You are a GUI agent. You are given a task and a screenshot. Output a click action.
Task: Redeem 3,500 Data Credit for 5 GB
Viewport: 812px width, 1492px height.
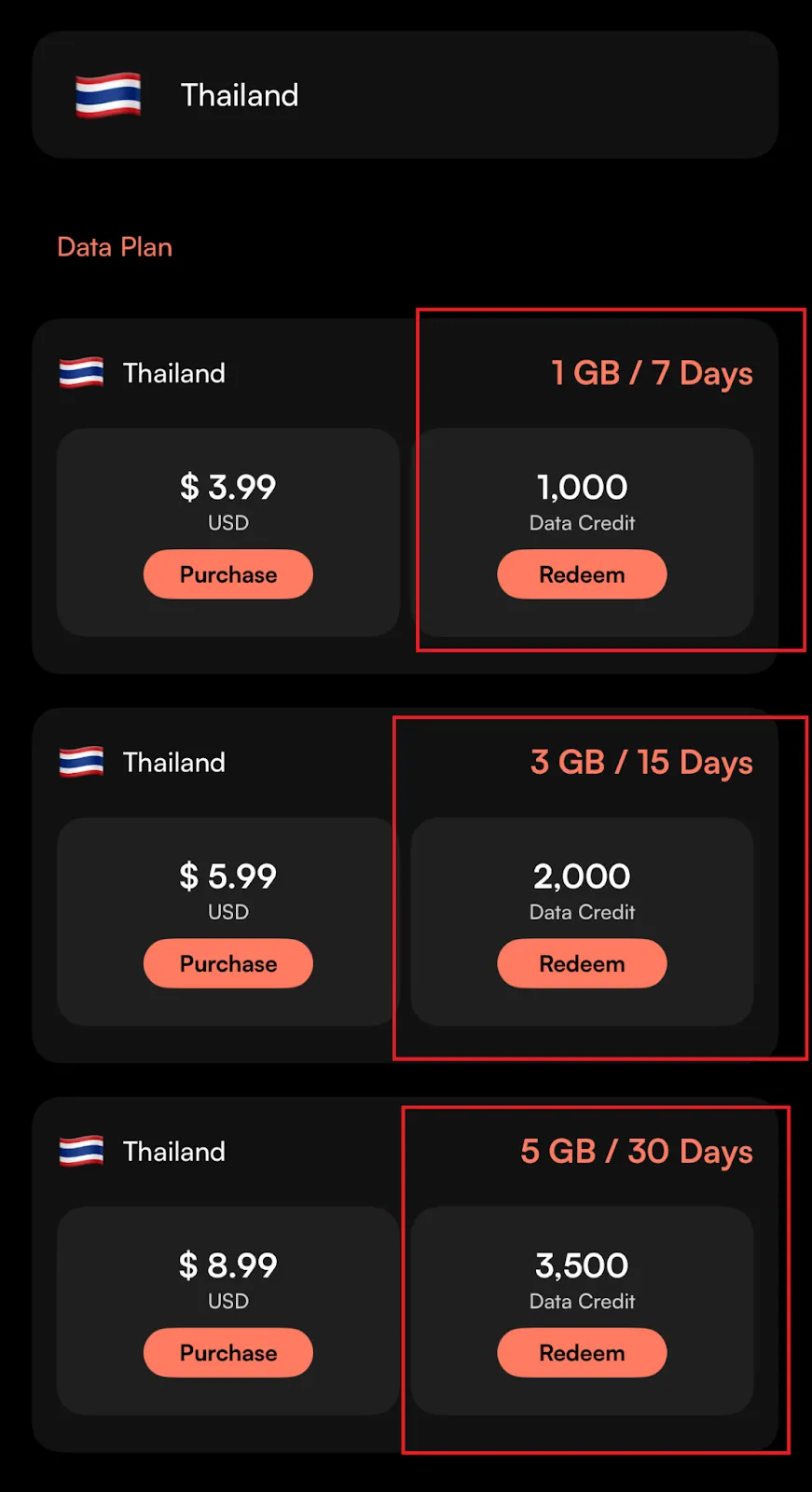(x=582, y=1352)
